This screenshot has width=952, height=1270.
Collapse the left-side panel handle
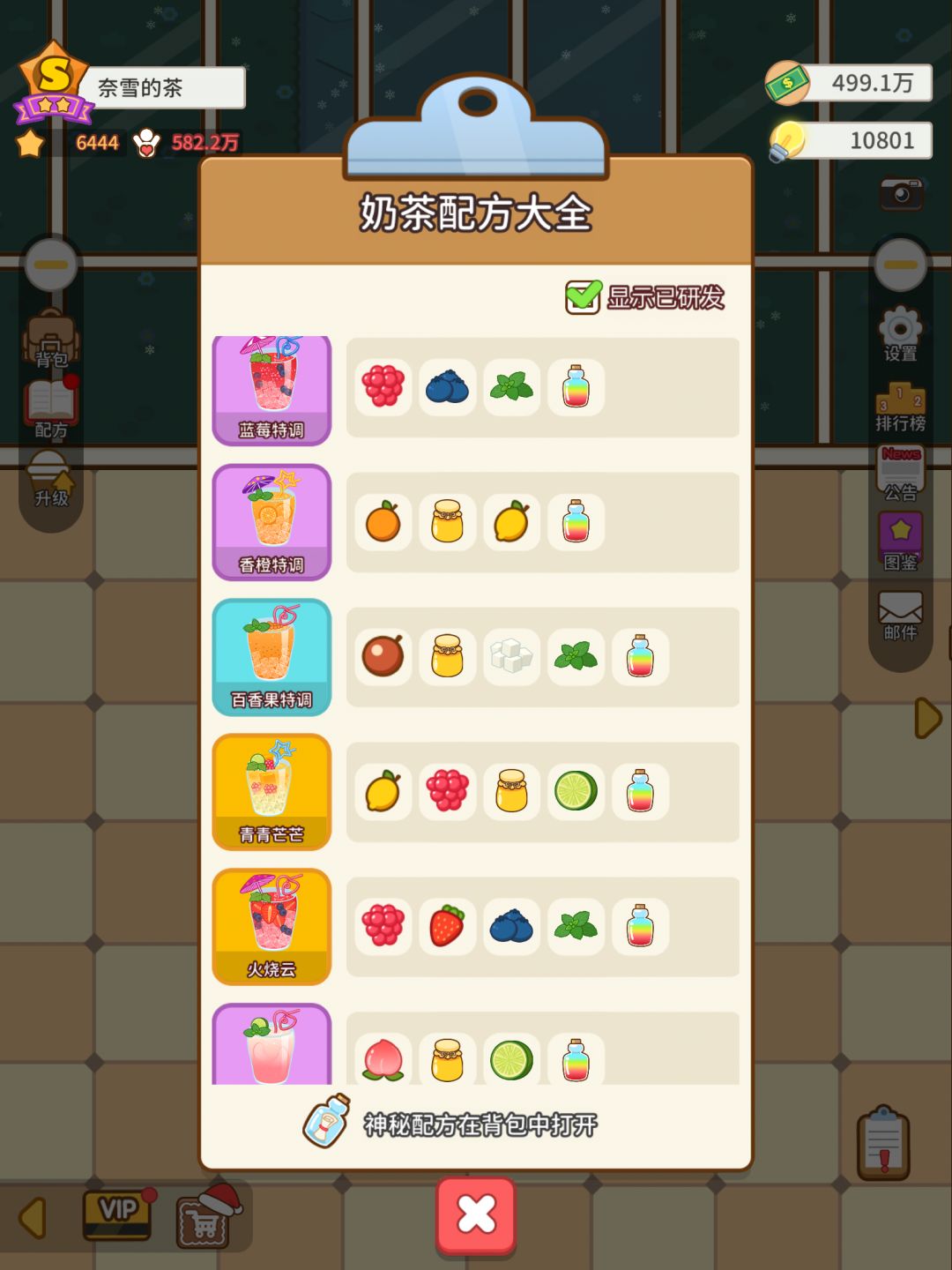pos(48,263)
